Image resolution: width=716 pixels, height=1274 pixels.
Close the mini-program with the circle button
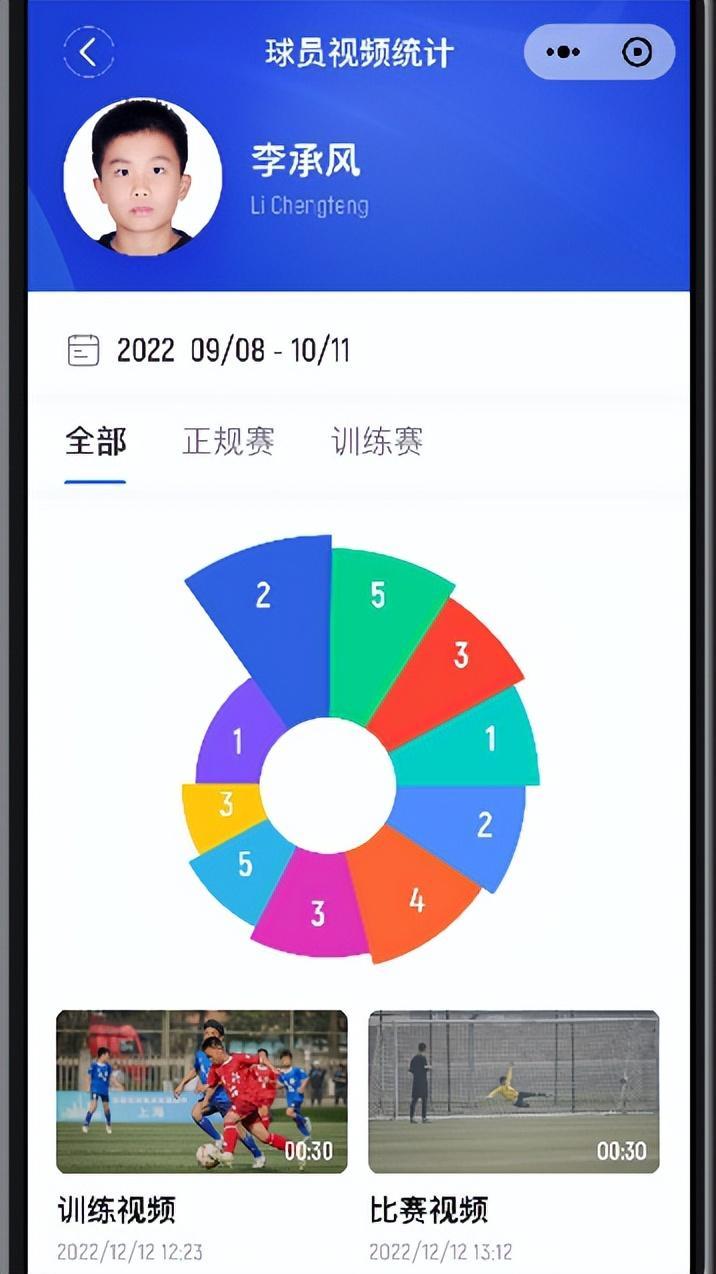637,52
